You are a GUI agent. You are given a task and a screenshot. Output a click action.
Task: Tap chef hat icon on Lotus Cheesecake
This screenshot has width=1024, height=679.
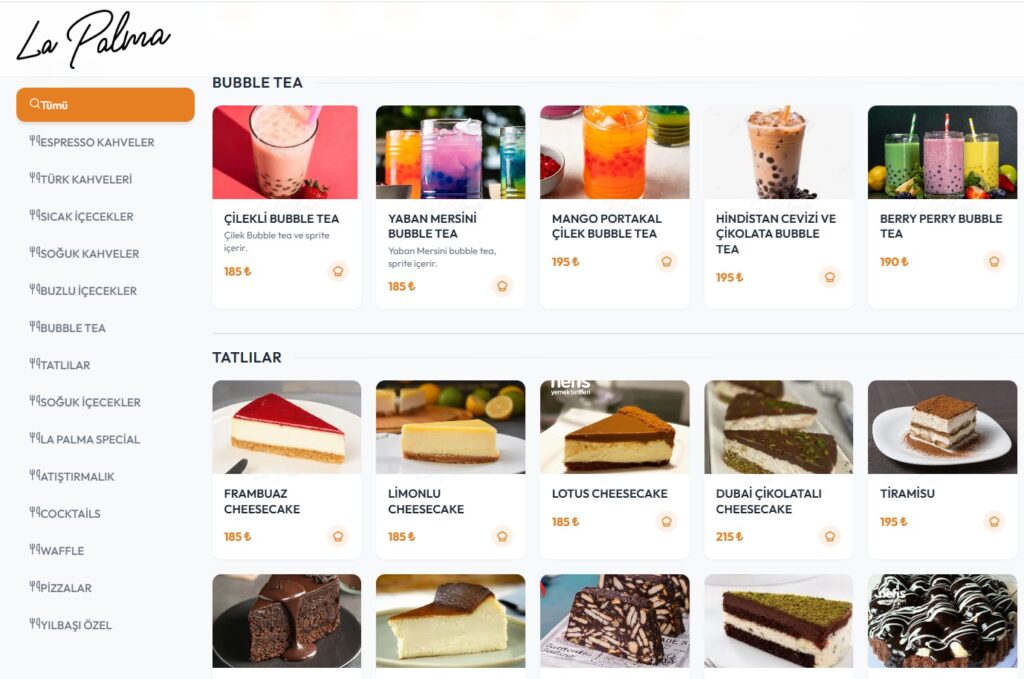(x=666, y=521)
